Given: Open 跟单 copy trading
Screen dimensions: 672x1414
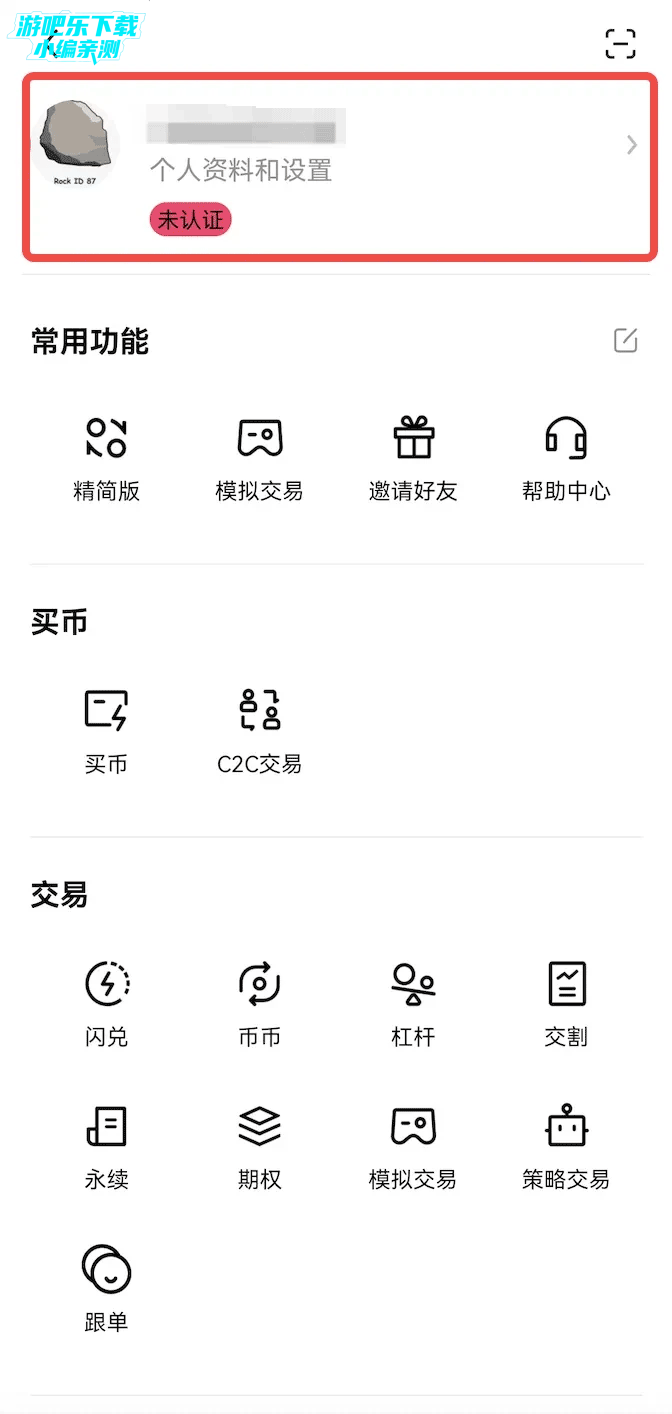Looking at the screenshot, I should [x=106, y=1288].
